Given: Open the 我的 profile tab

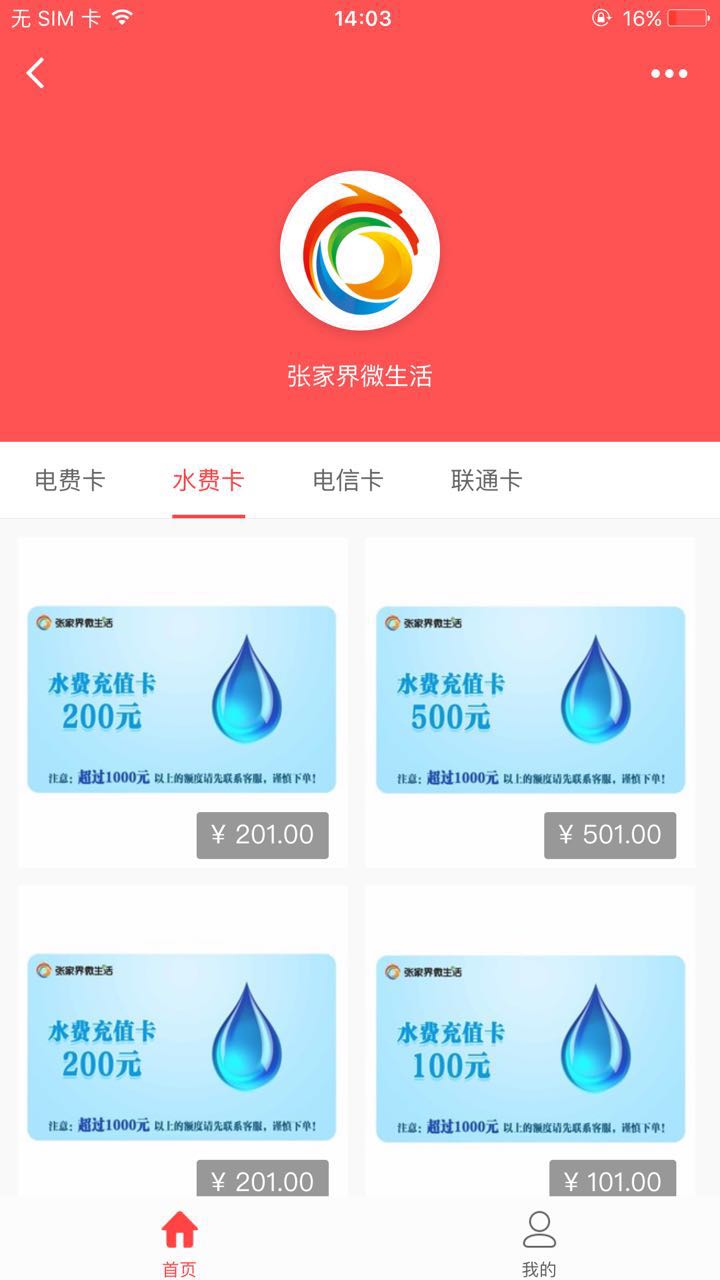Looking at the screenshot, I should [x=539, y=1241].
